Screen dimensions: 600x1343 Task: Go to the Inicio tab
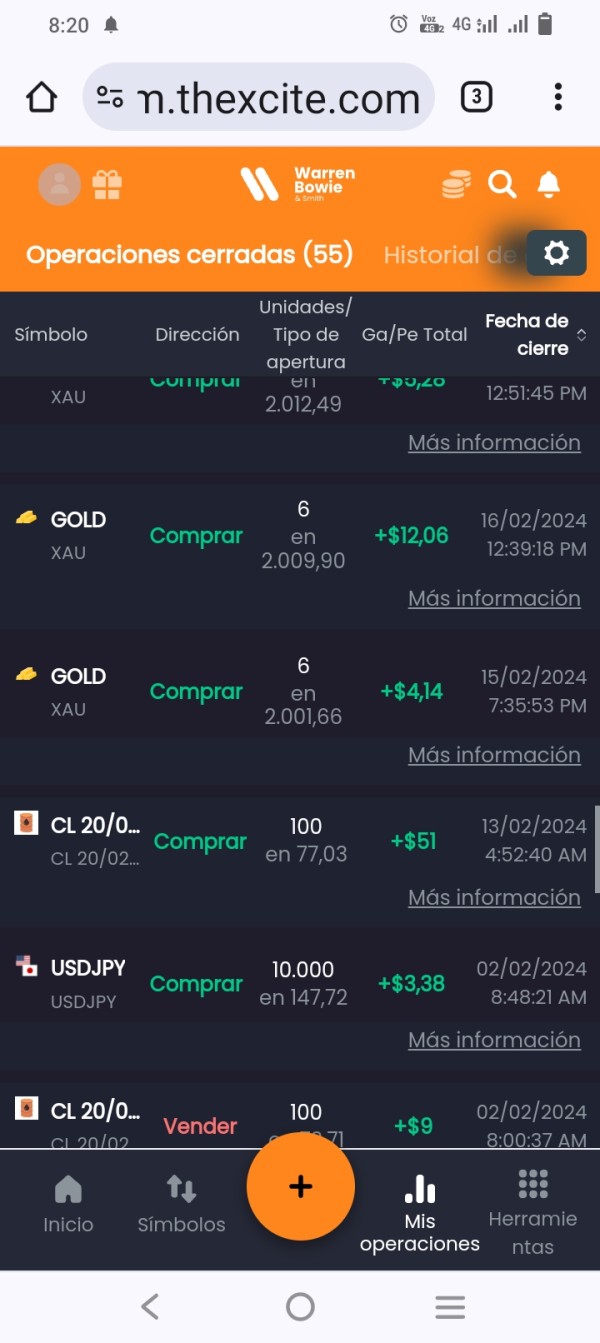[68, 1205]
